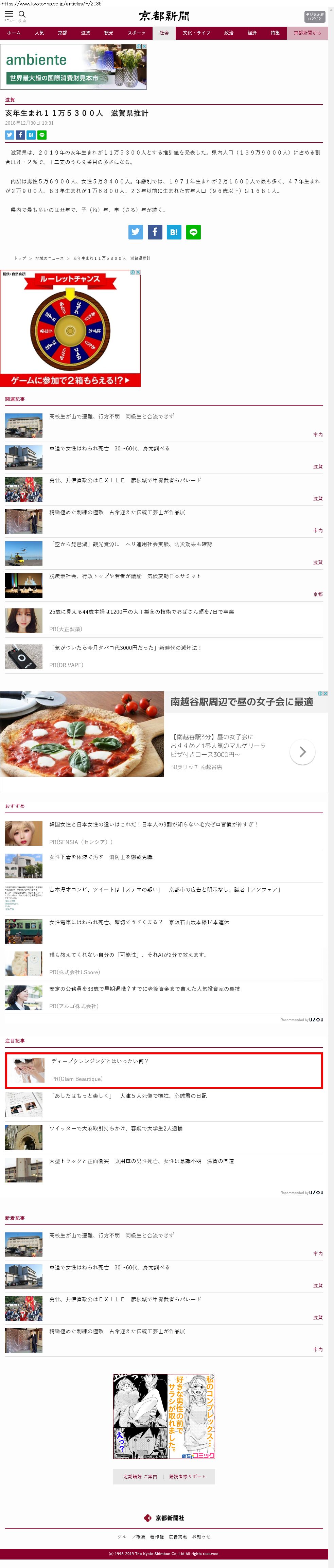Open the グループ概要 footer link
Image resolution: width=334 pixels, height=1568 pixels.
(131, 1537)
